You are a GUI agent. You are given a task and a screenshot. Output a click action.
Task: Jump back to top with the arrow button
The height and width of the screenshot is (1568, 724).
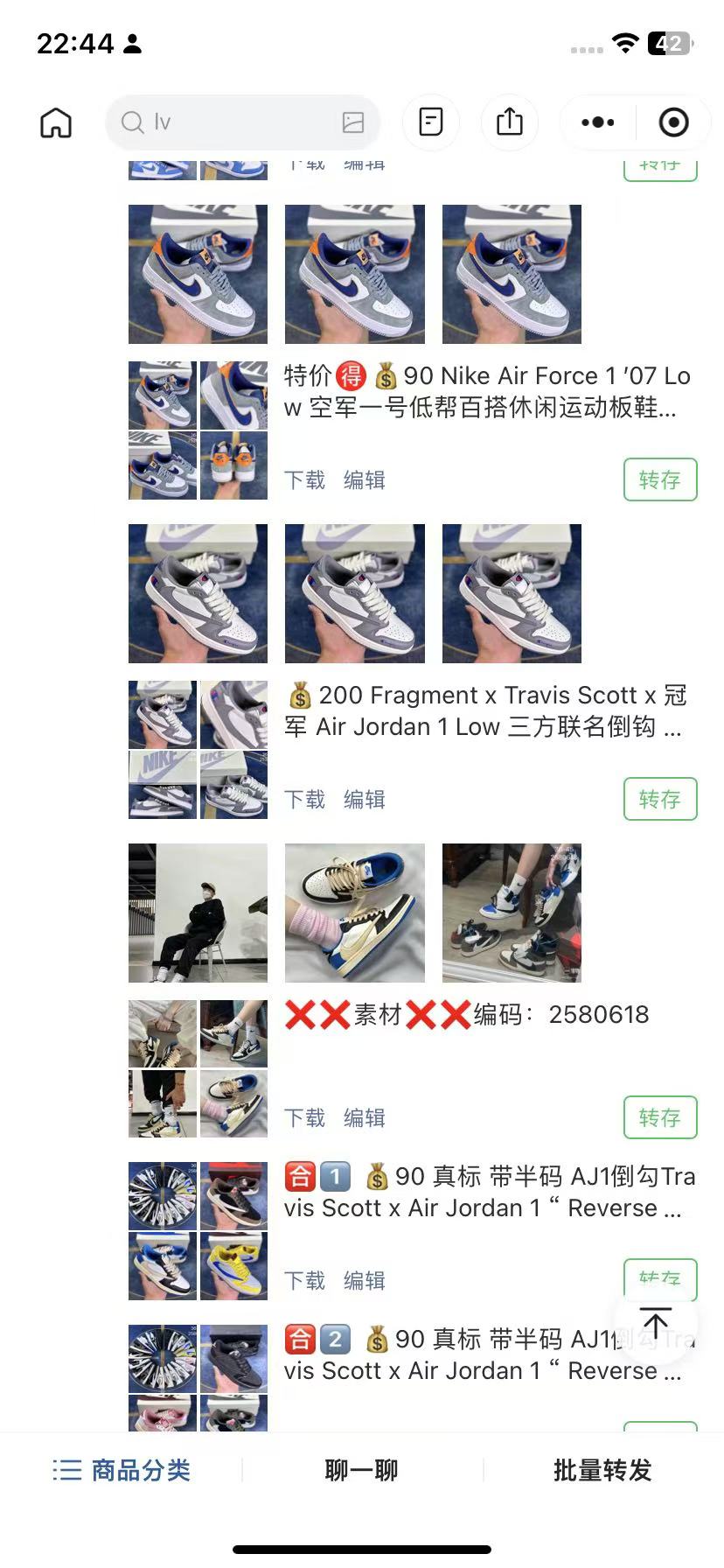pyautogui.click(x=655, y=1322)
